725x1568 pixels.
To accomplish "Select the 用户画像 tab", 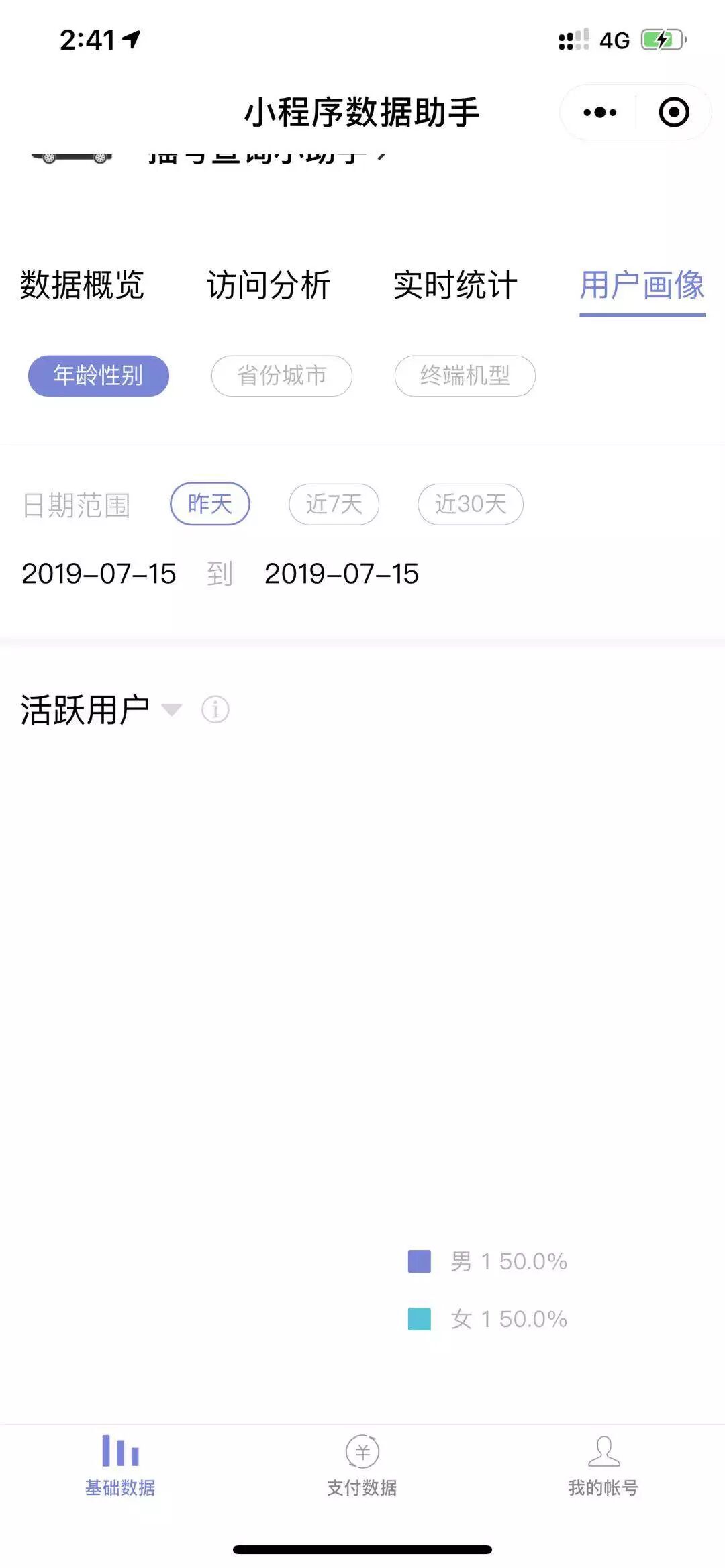I will [x=642, y=285].
